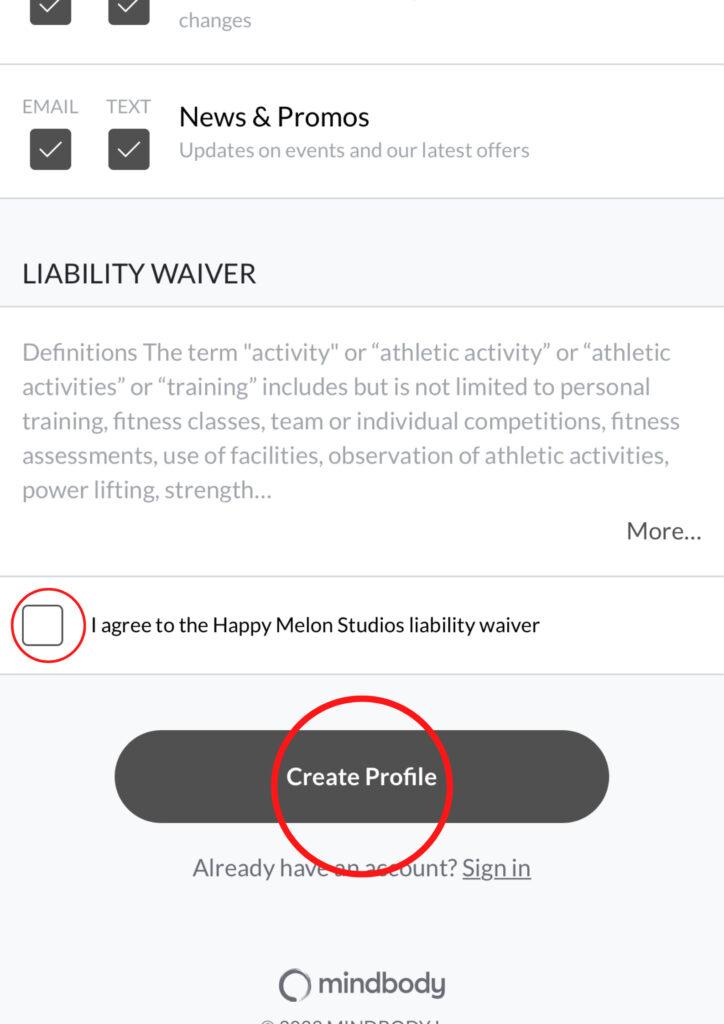Expand the liability waiver with More…
The image size is (724, 1024).
663,531
